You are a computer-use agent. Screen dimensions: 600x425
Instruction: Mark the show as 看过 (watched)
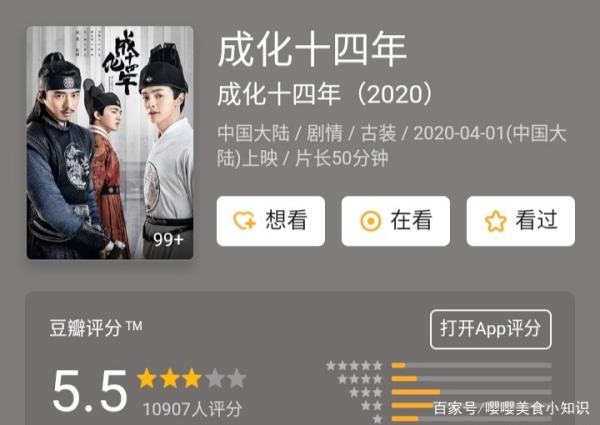[x=520, y=221]
